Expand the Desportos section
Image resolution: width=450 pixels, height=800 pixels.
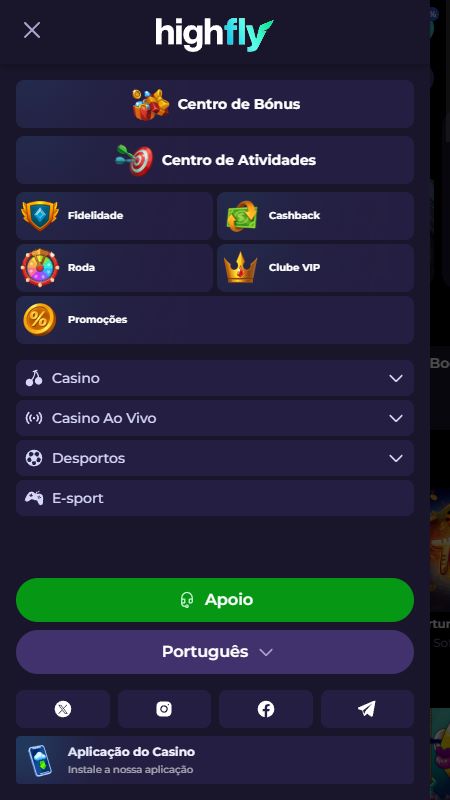pyautogui.click(x=215, y=458)
